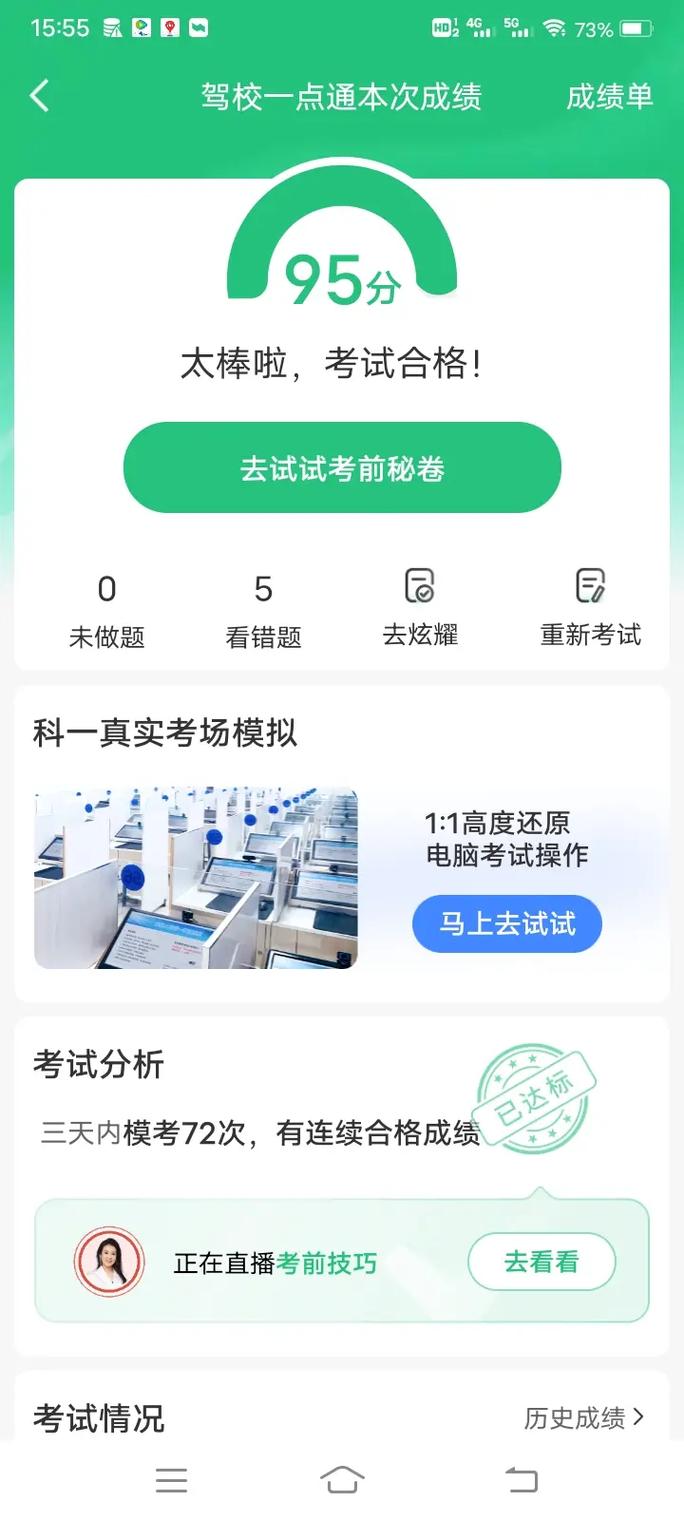View the 0 未做题 unanswered questions

pyautogui.click(x=107, y=611)
